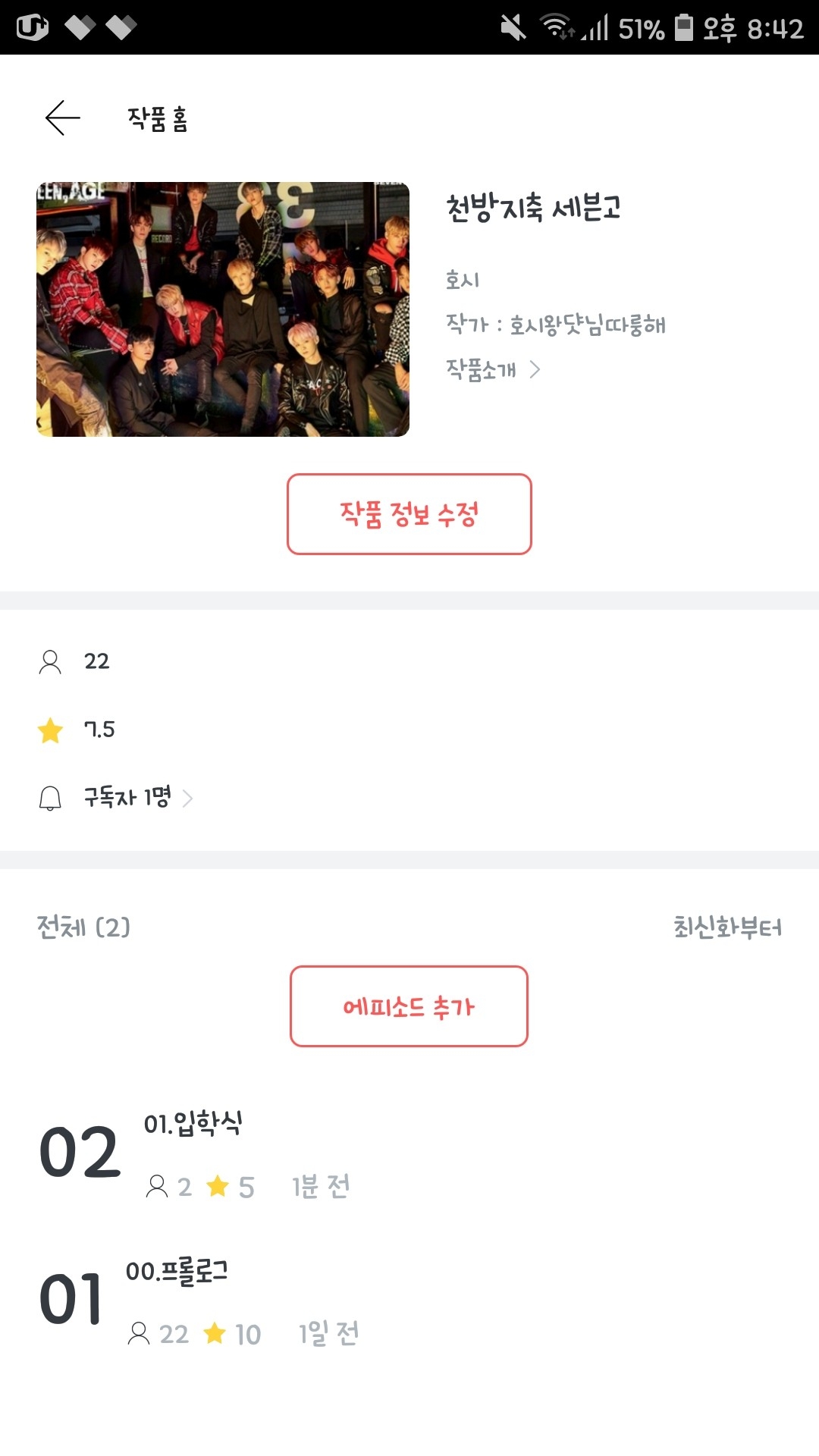Add a new episode with 에피소드 추가
Viewport: 819px width, 1456px height.
point(409,1006)
